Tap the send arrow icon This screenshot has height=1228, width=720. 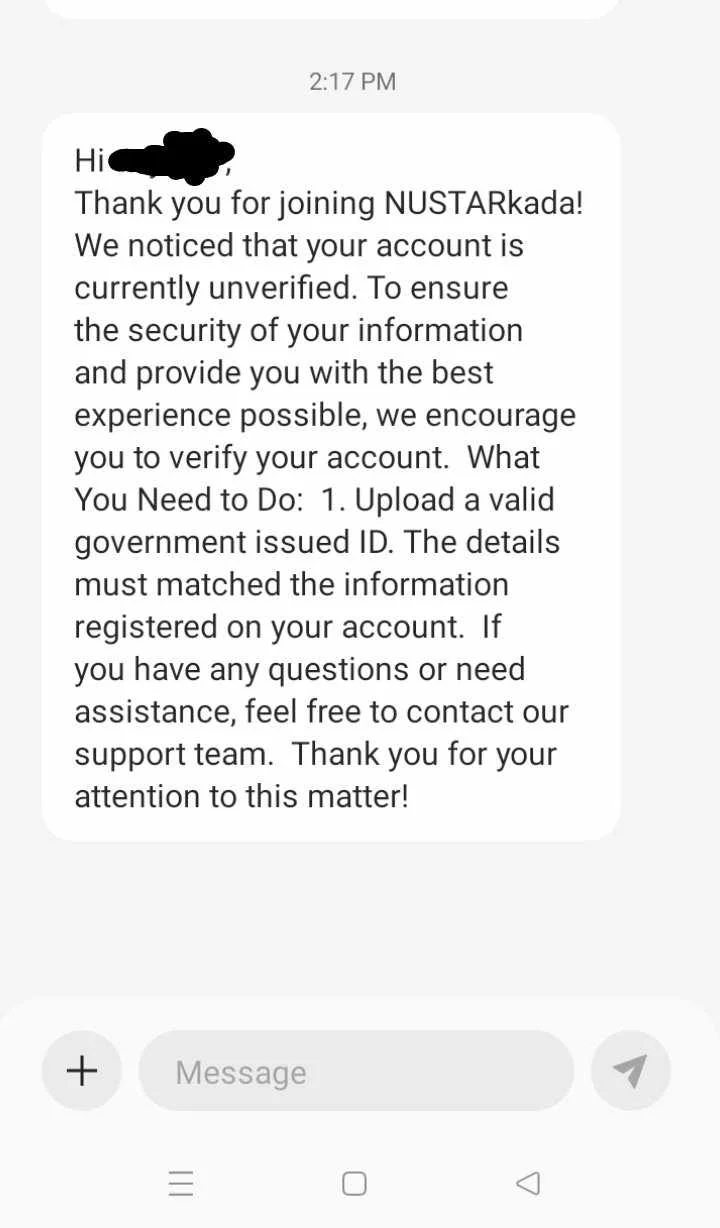(x=630, y=1071)
